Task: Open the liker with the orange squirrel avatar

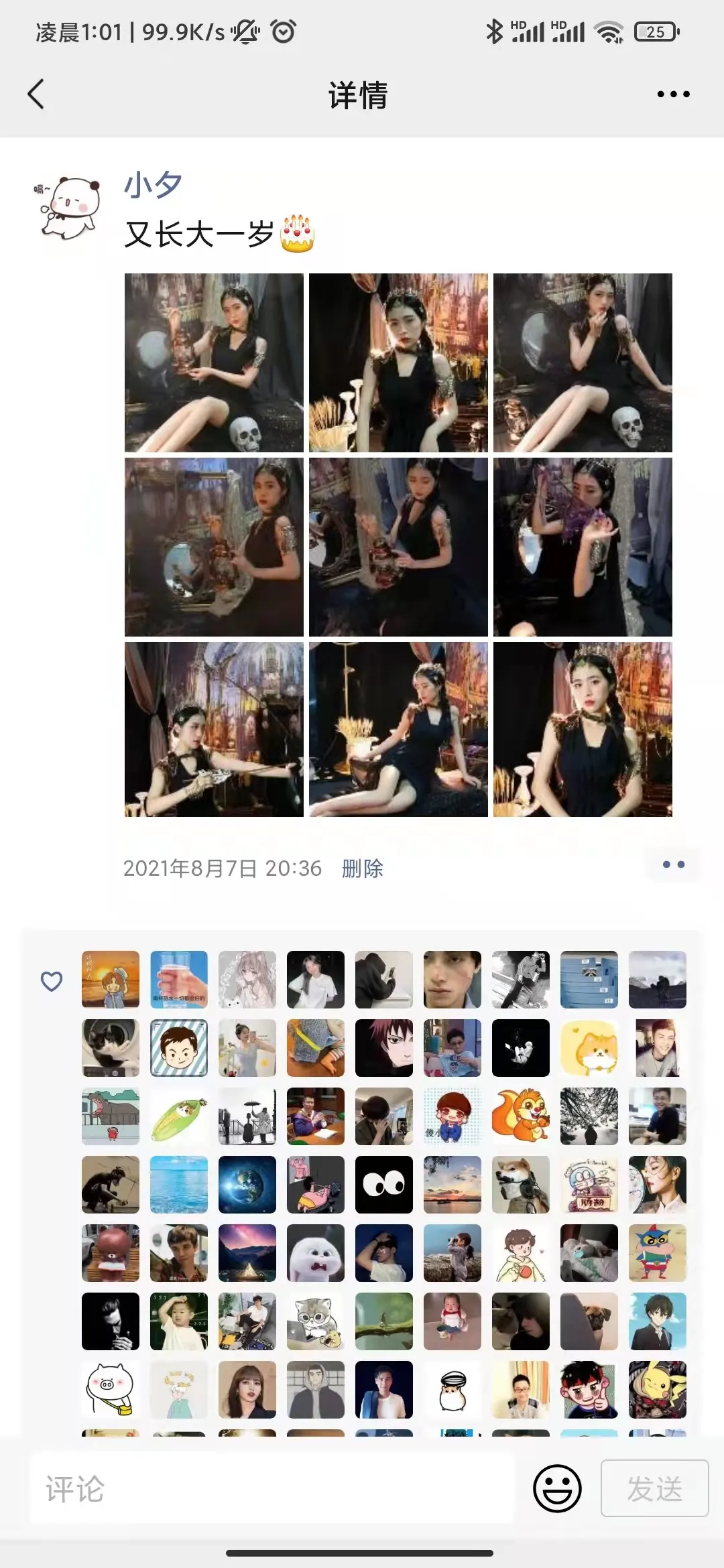Action: click(521, 1116)
